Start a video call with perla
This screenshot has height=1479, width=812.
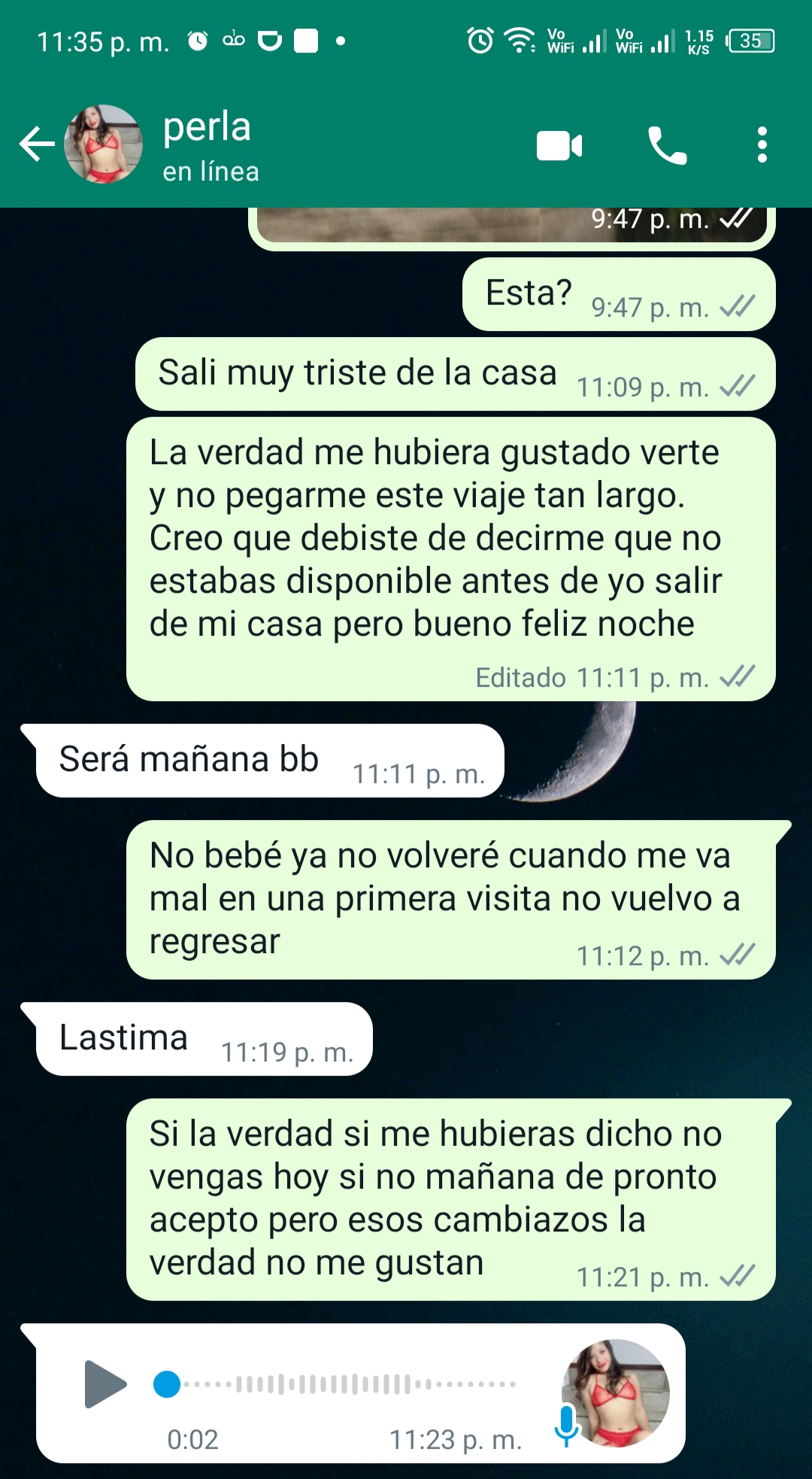(559, 145)
